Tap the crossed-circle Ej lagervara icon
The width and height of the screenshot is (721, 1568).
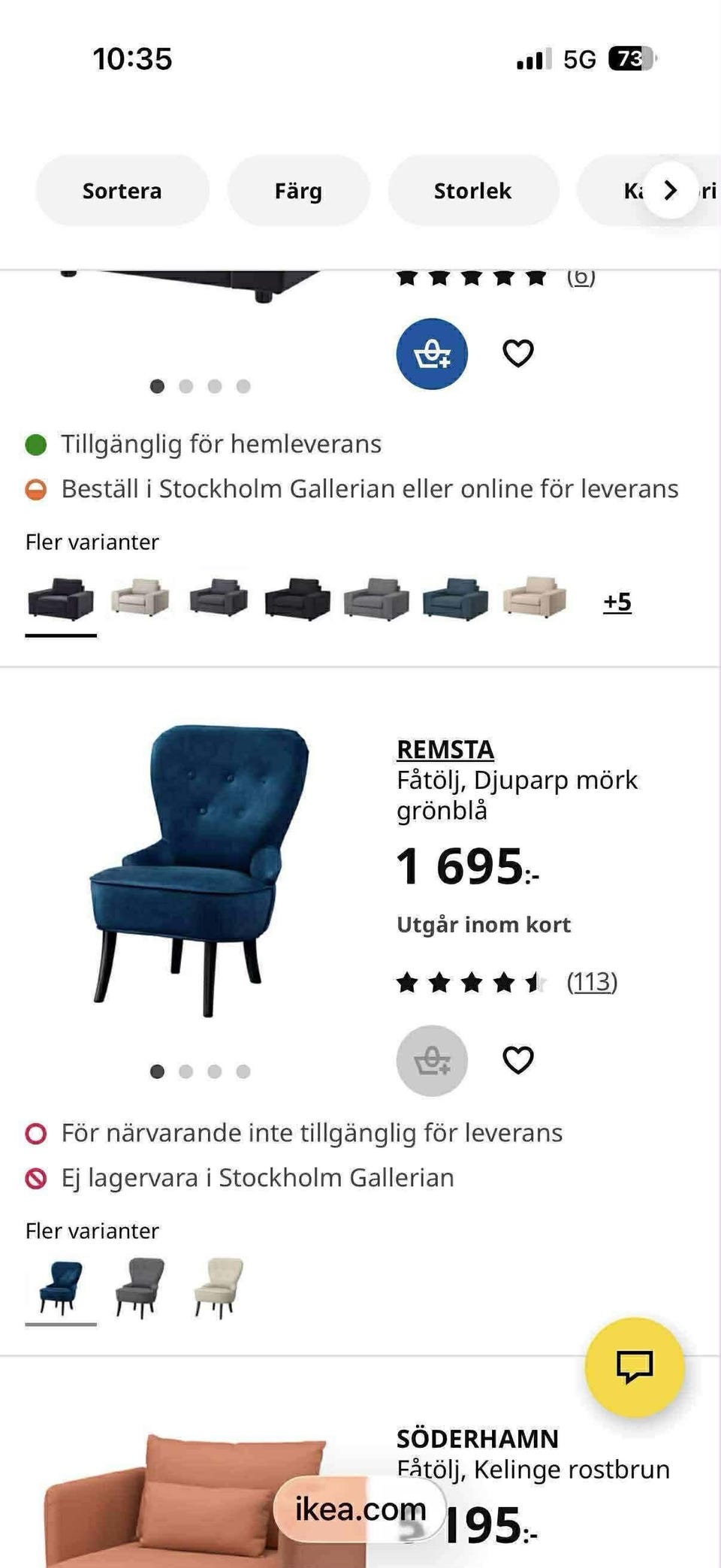click(35, 1177)
